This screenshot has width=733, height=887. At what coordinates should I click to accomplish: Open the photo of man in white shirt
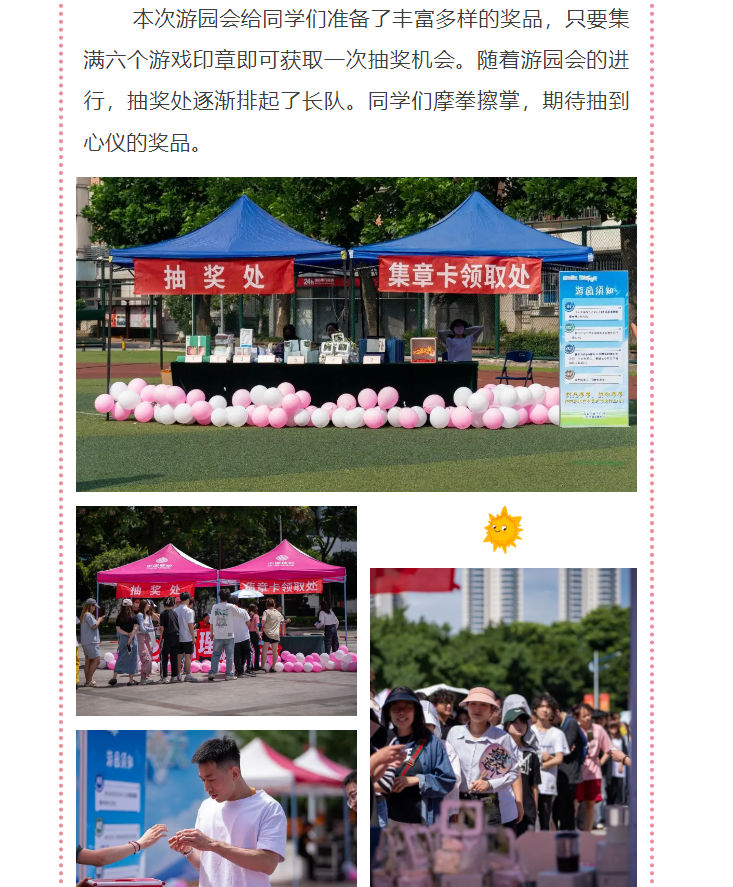click(216, 807)
